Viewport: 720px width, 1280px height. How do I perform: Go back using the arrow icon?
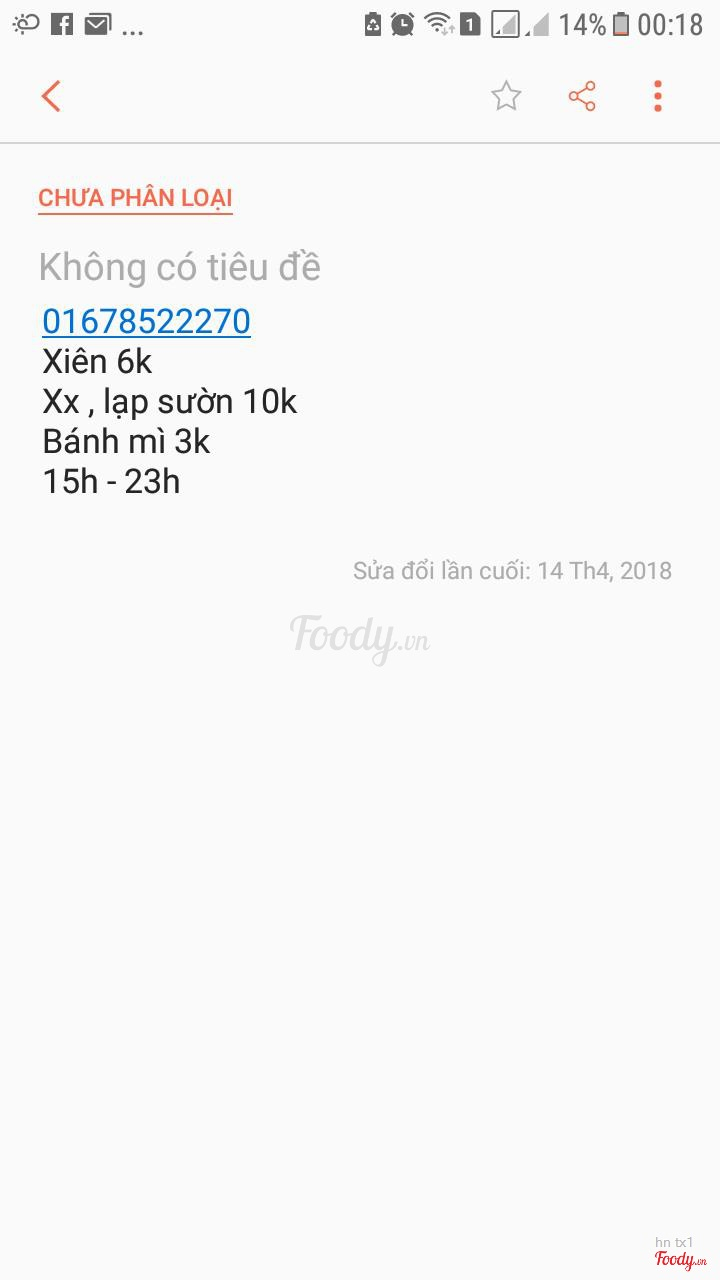(x=51, y=96)
